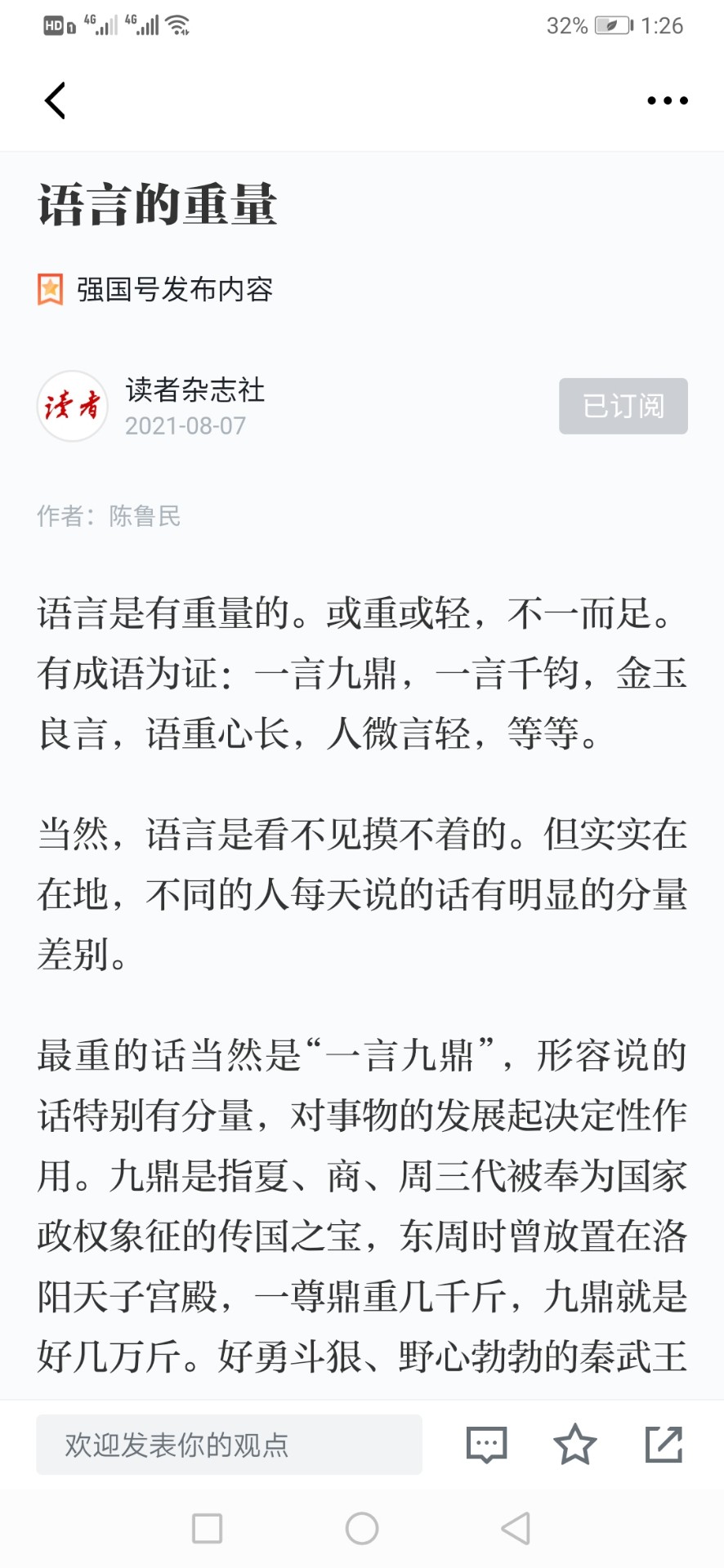Go back using the top-left arrow

(55, 100)
